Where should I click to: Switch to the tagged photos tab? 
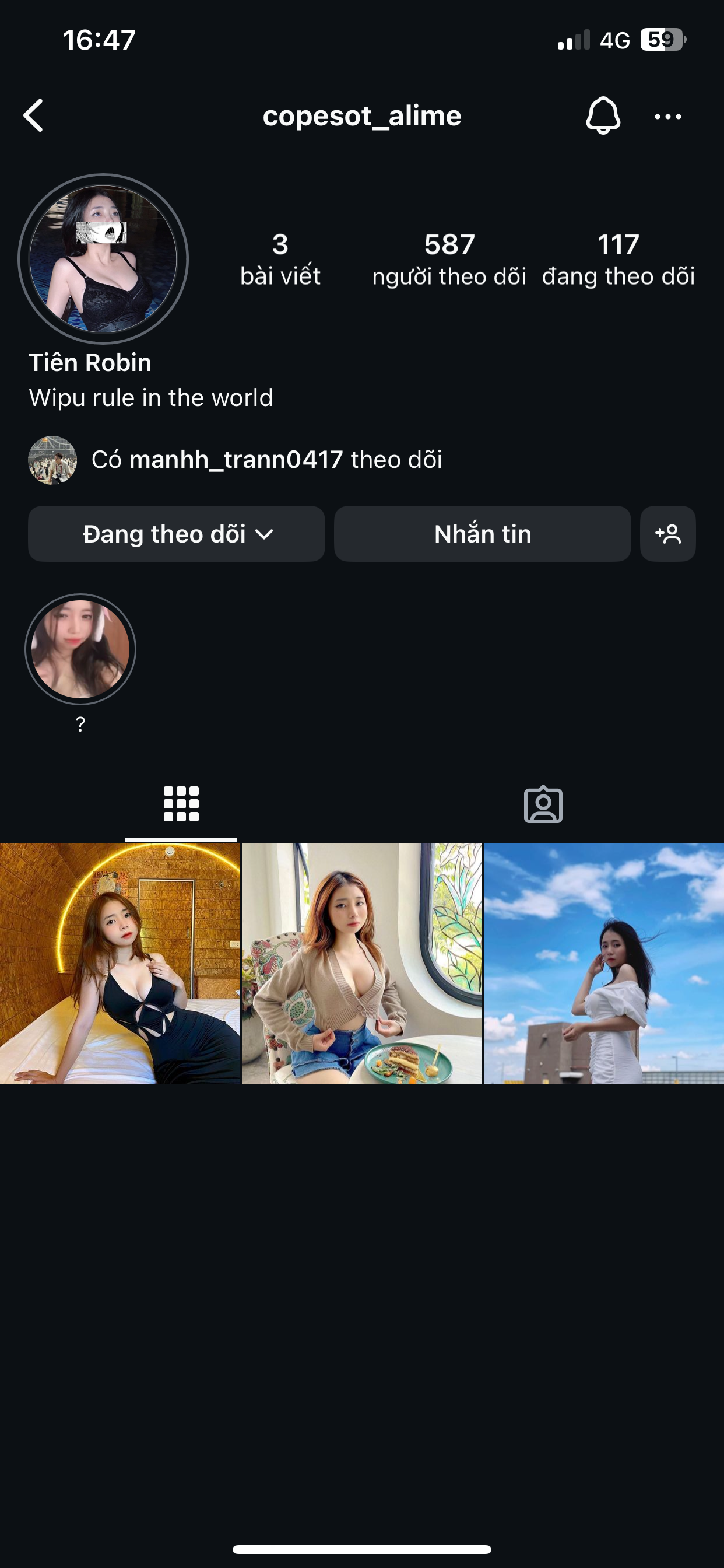(x=543, y=804)
